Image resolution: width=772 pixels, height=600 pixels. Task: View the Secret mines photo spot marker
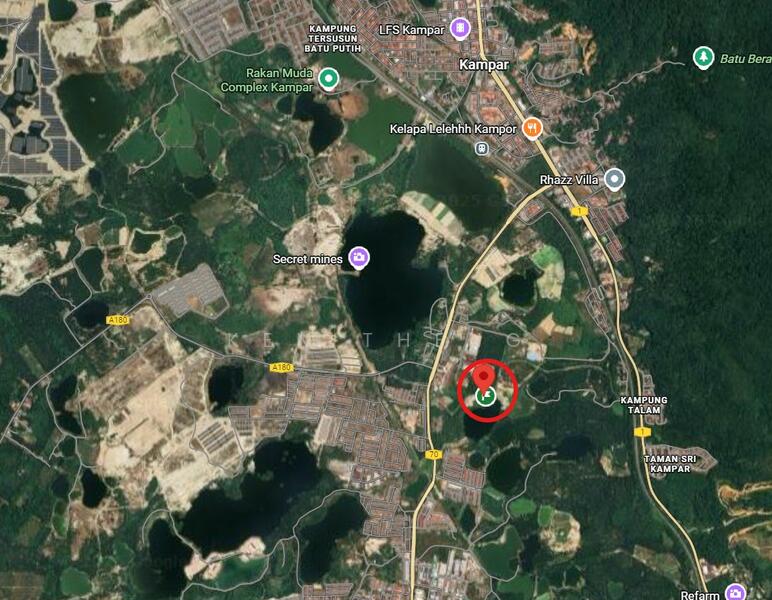(x=359, y=259)
